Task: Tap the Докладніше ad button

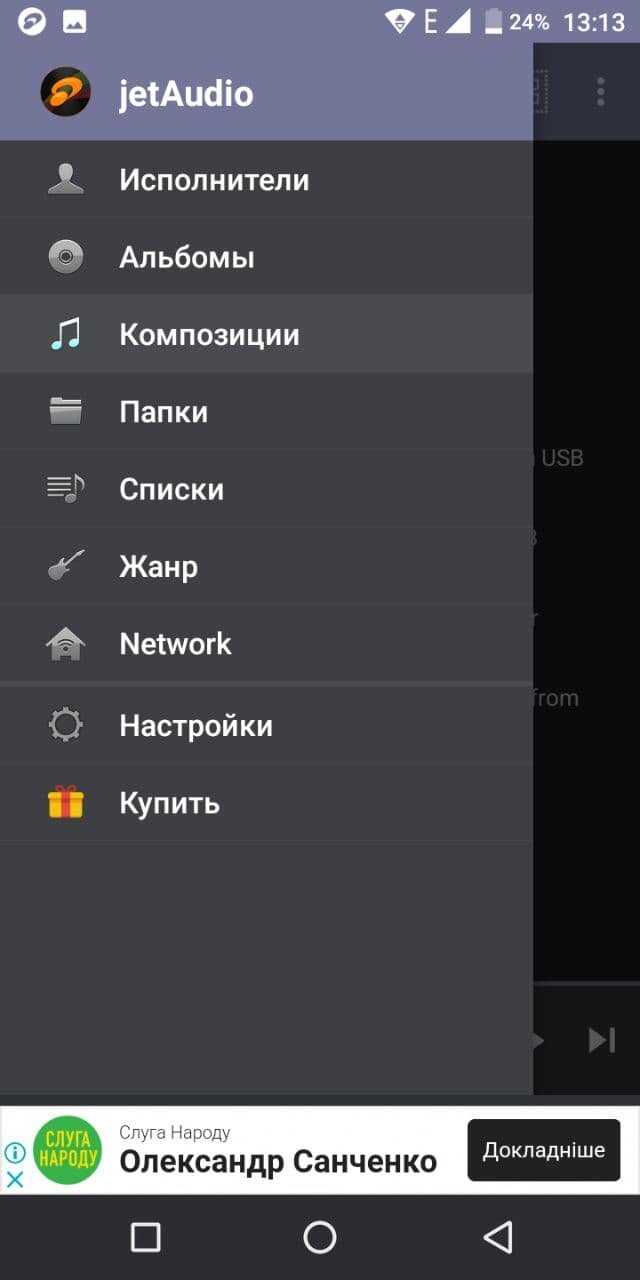Action: pyautogui.click(x=544, y=1150)
